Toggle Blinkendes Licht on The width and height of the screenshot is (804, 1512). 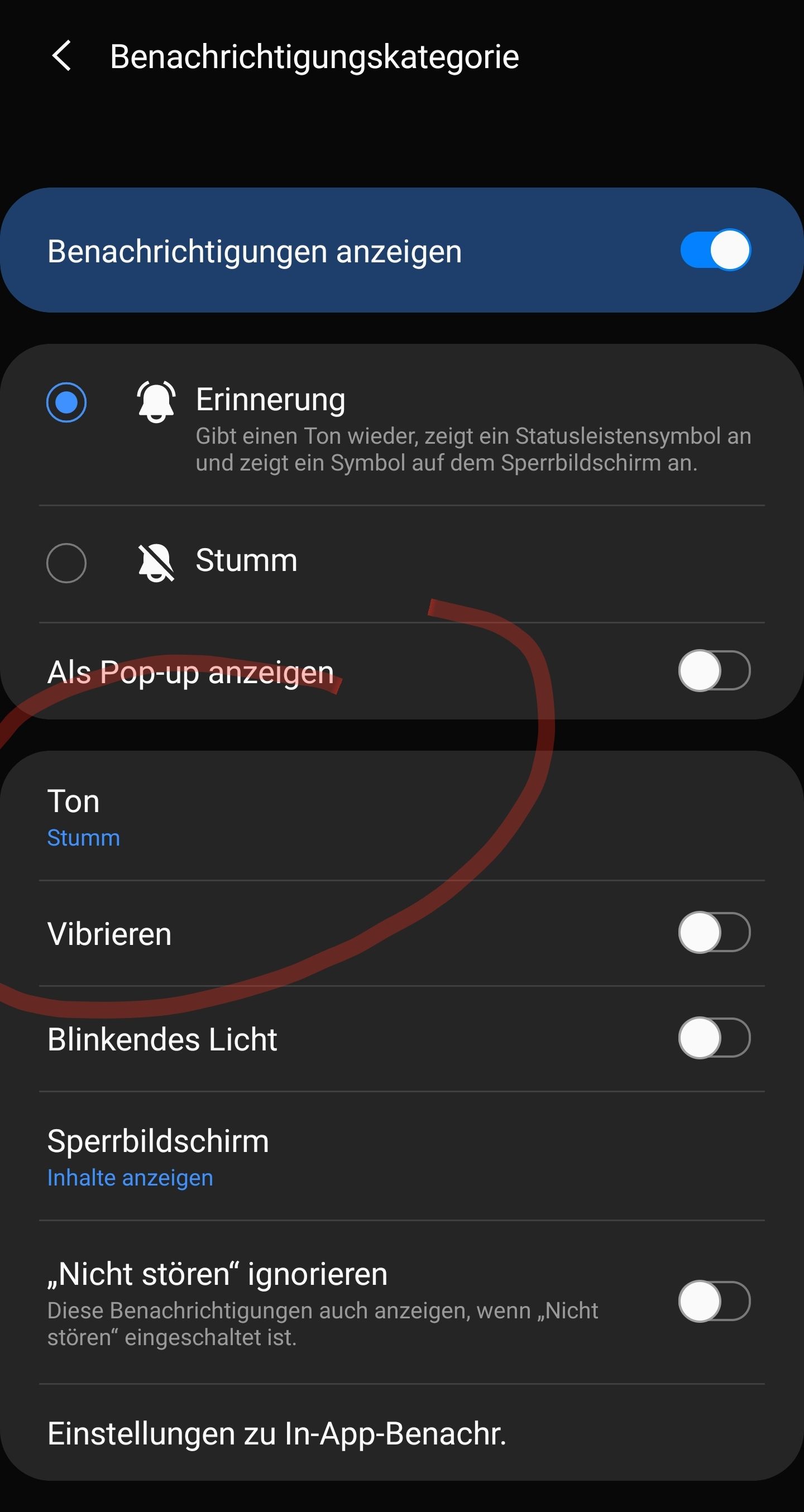(714, 1038)
